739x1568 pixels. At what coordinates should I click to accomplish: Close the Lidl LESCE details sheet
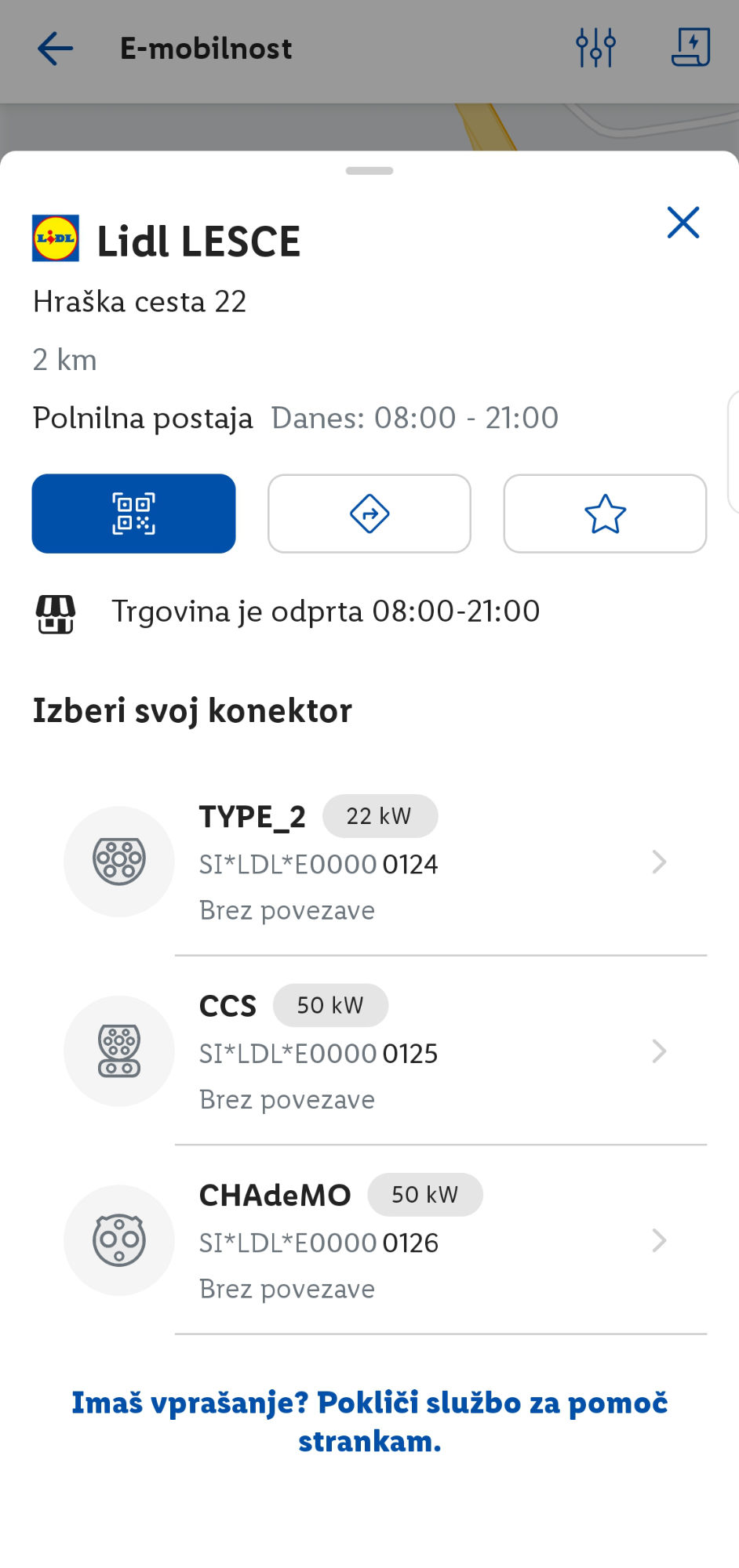(683, 223)
